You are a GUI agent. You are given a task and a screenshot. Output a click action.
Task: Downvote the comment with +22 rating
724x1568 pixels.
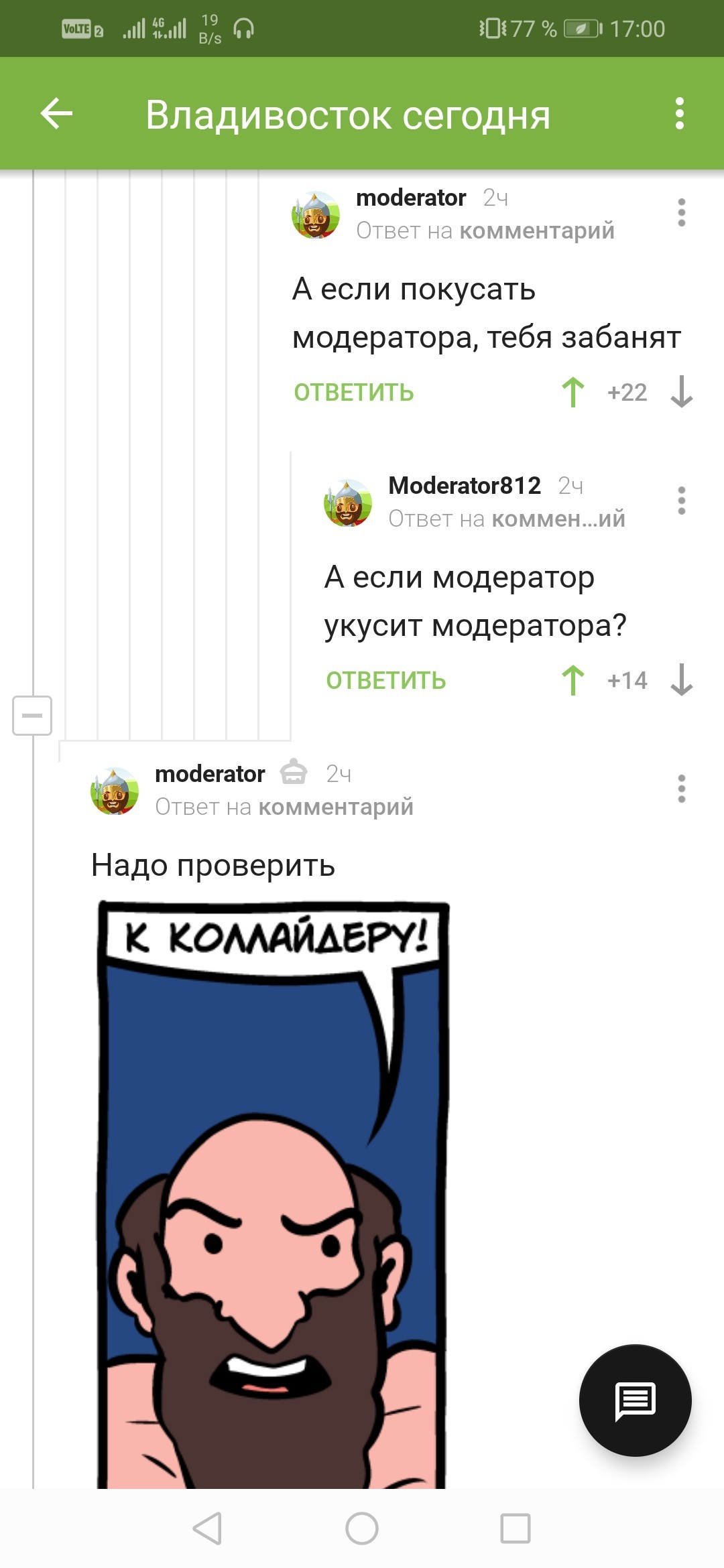(681, 392)
